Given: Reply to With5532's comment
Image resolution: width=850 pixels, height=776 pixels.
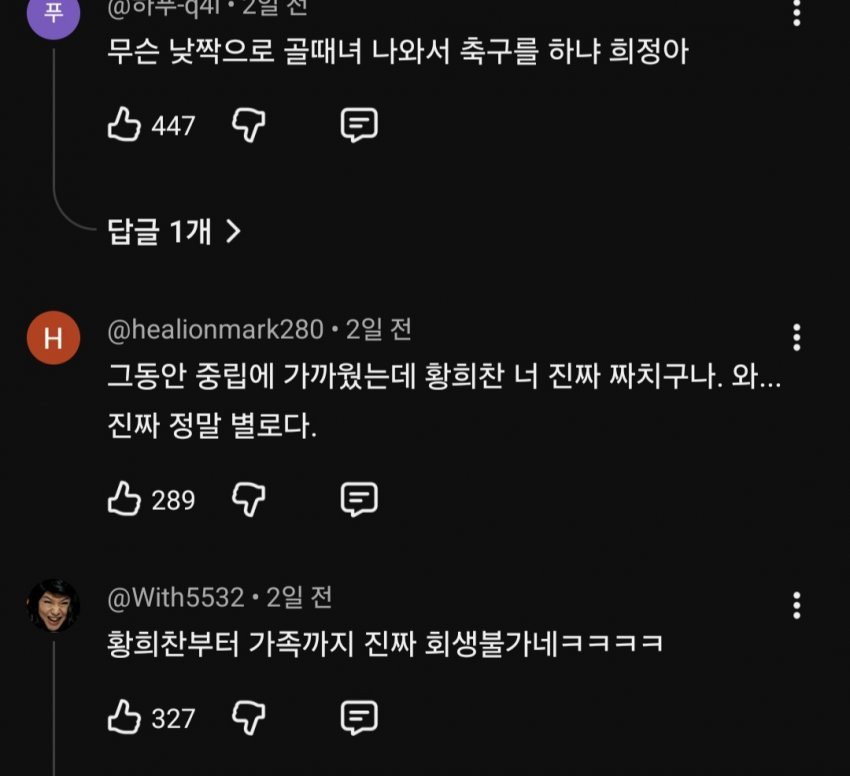Looking at the screenshot, I should pyautogui.click(x=359, y=717).
